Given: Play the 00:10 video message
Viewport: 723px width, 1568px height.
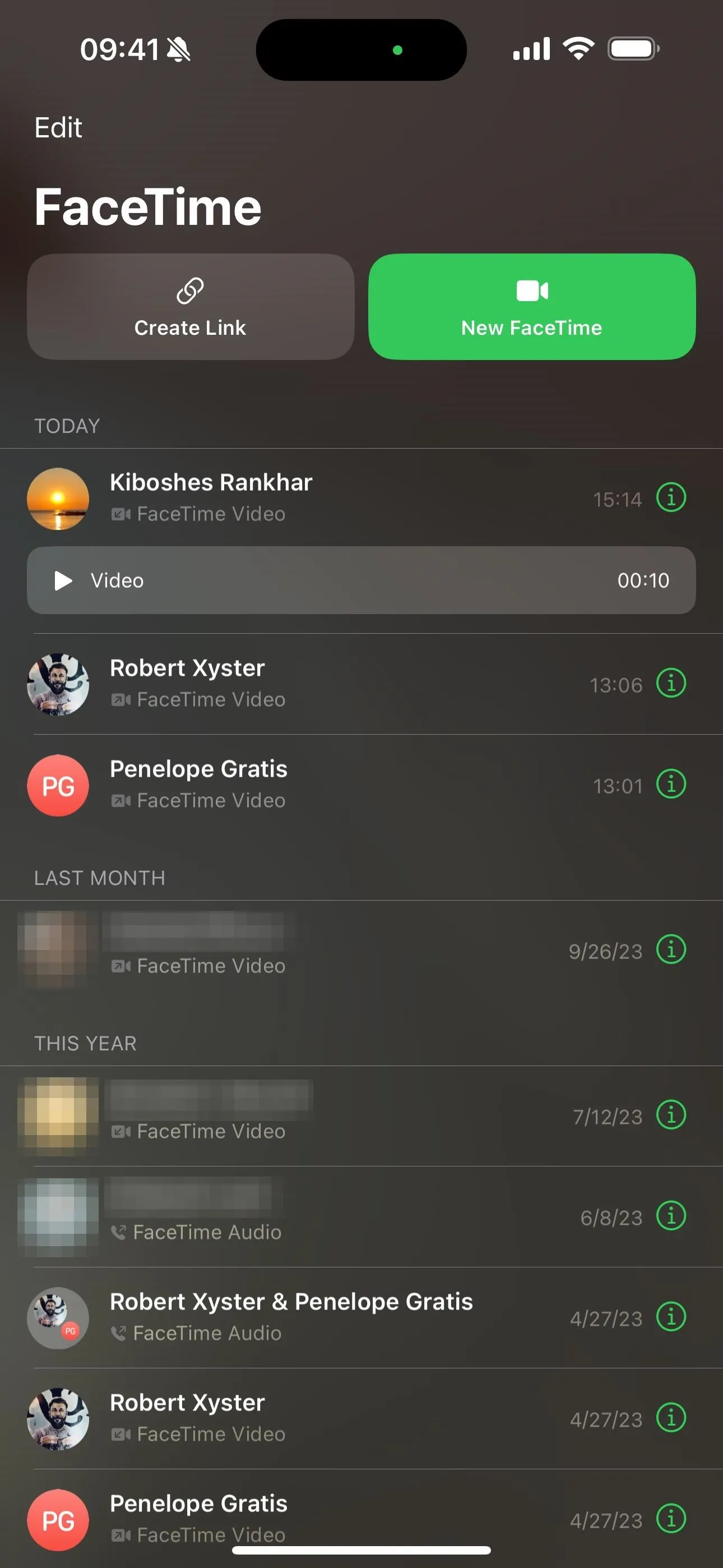Looking at the screenshot, I should coord(361,580).
